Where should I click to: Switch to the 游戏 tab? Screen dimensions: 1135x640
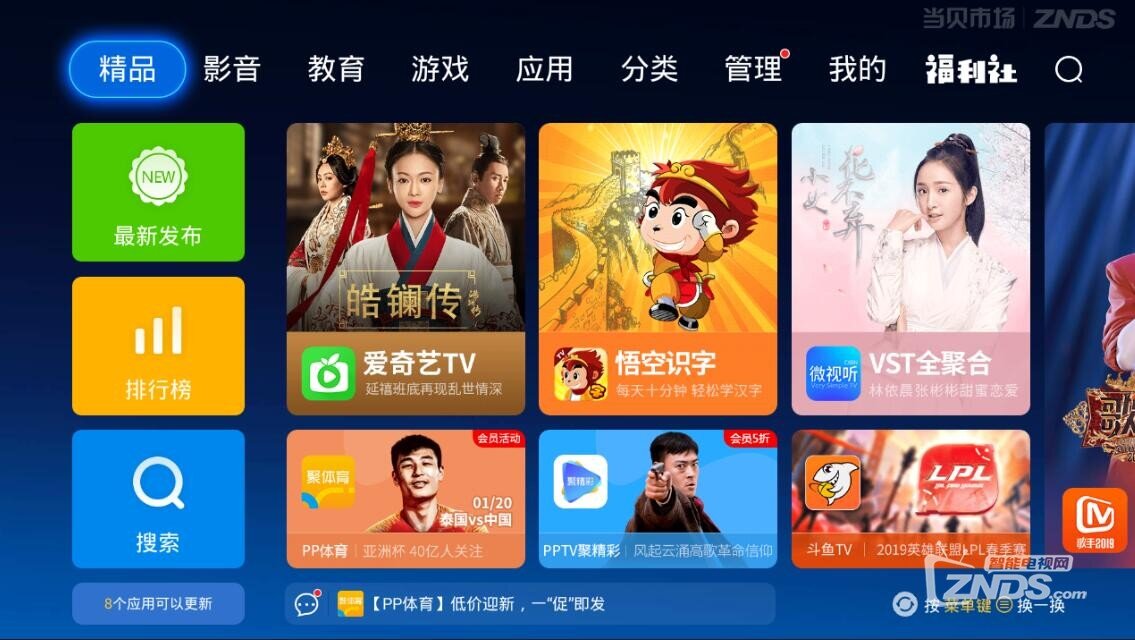[x=439, y=70]
